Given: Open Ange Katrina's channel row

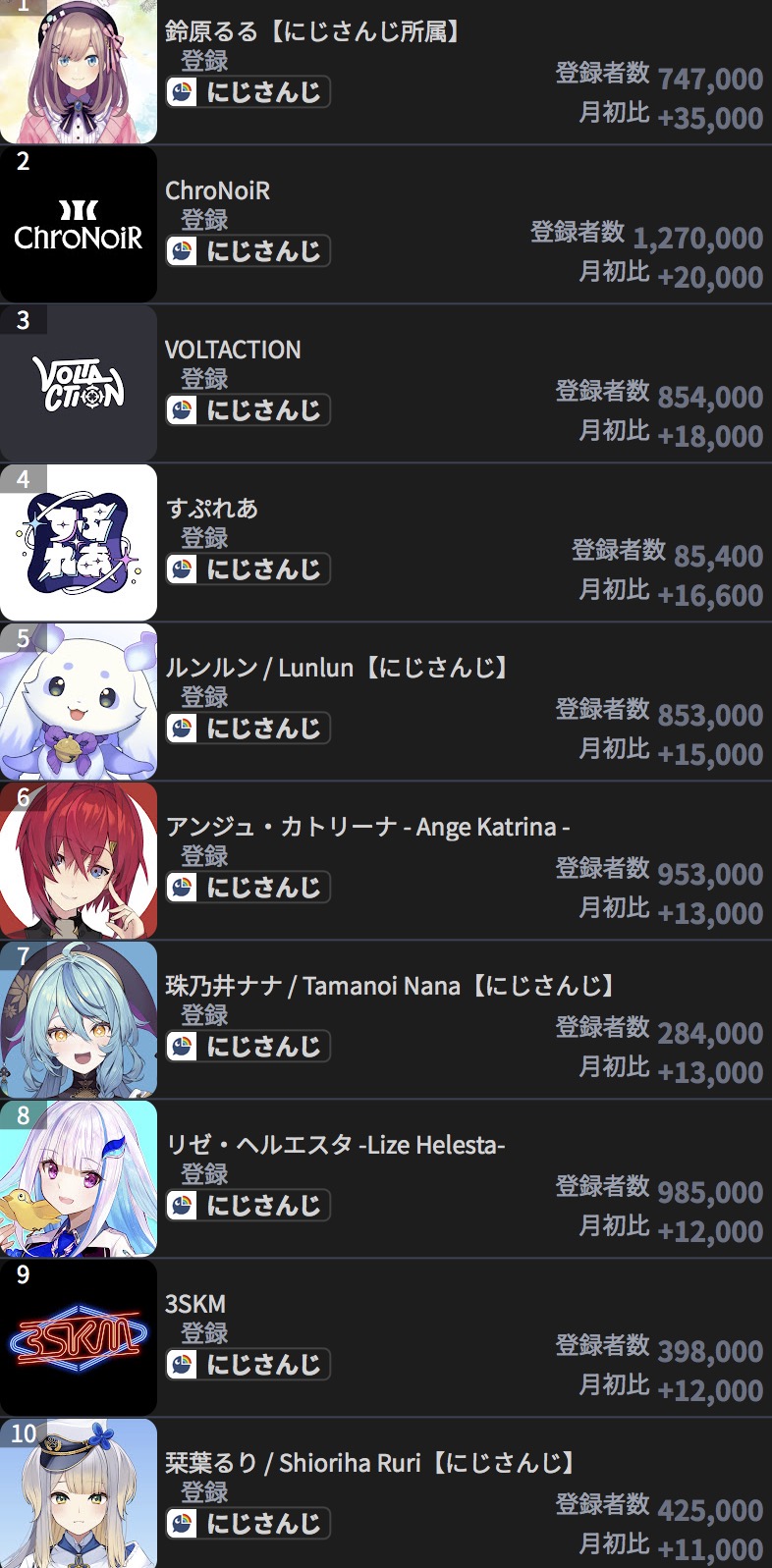Looking at the screenshot, I should 366,827.
